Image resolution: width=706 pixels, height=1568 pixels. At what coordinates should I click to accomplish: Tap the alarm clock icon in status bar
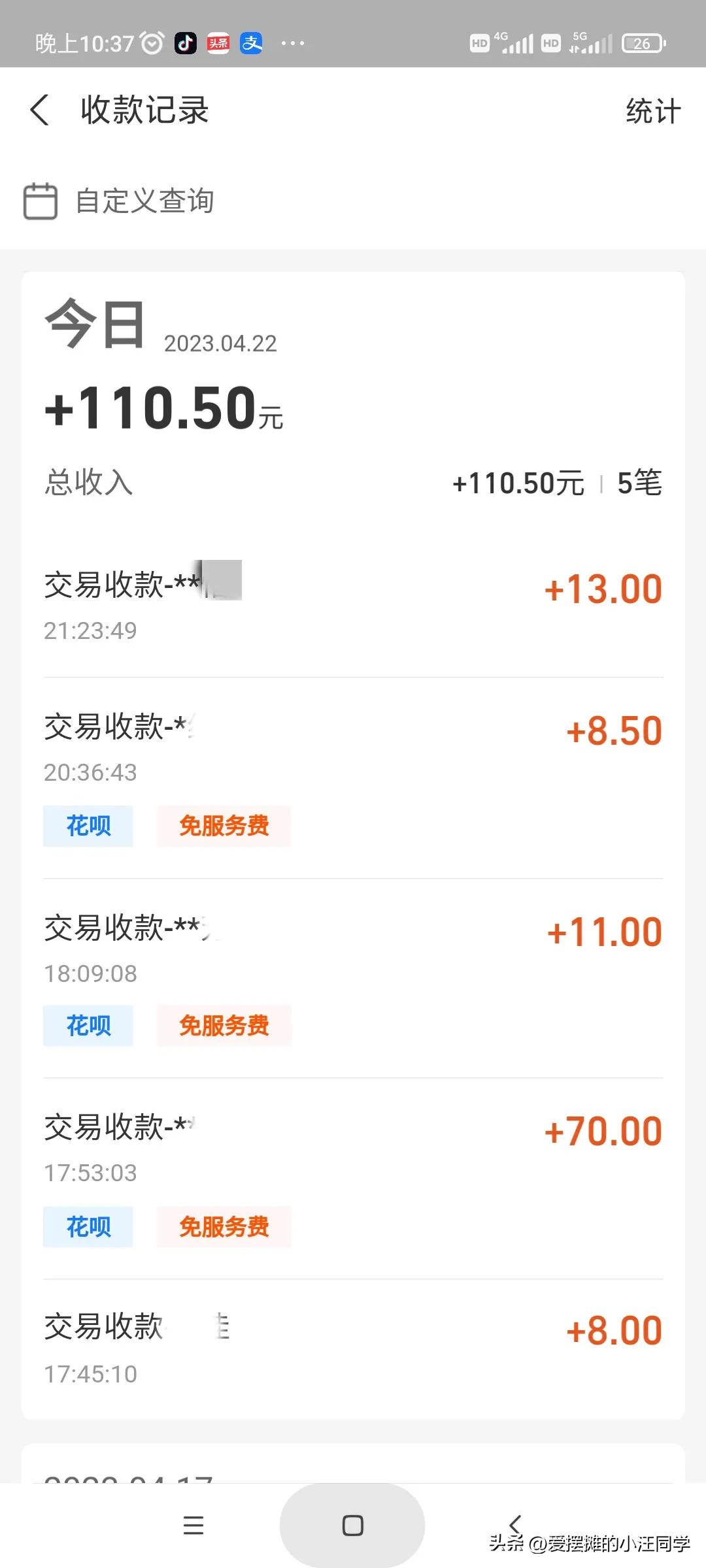click(x=150, y=42)
